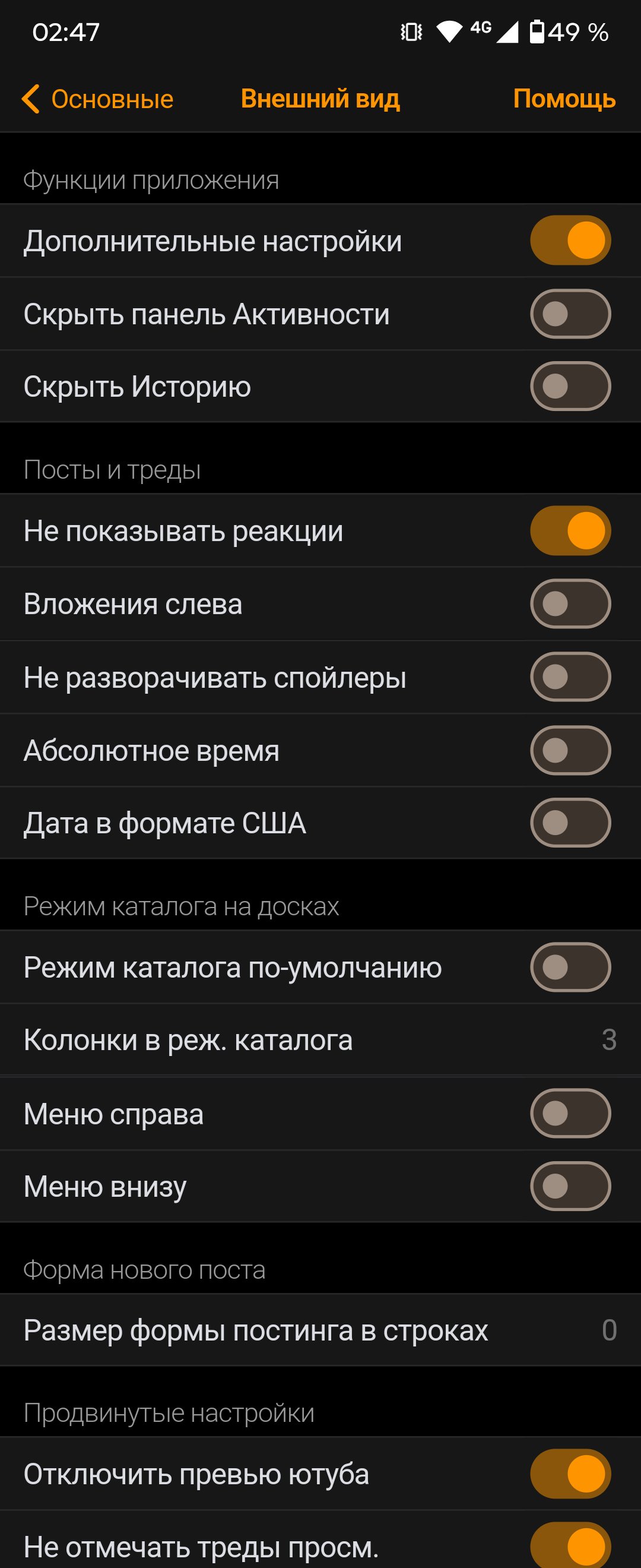Open Размер формы постинга в строках

coord(320,1330)
